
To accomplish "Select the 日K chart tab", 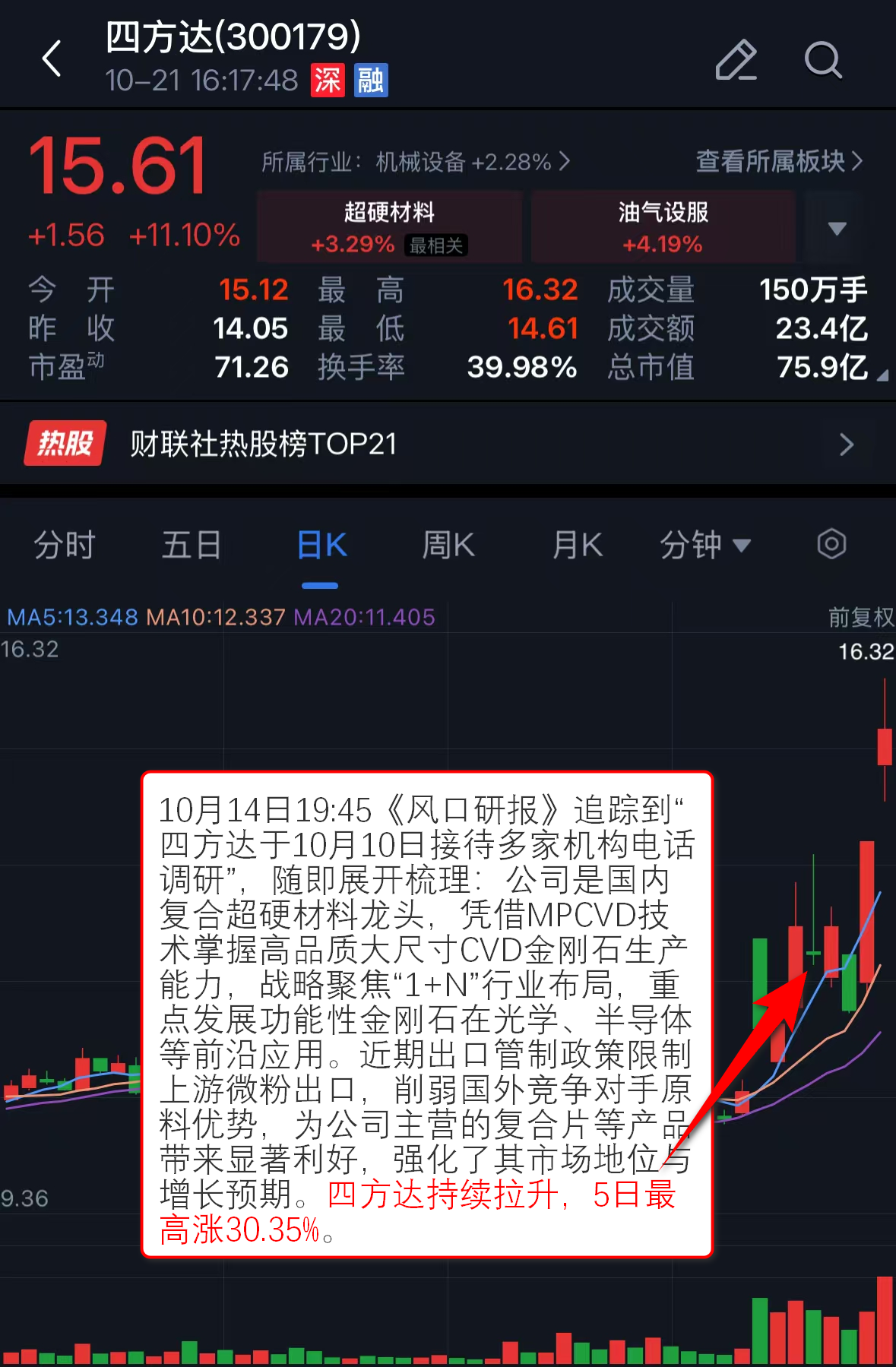I will [321, 545].
